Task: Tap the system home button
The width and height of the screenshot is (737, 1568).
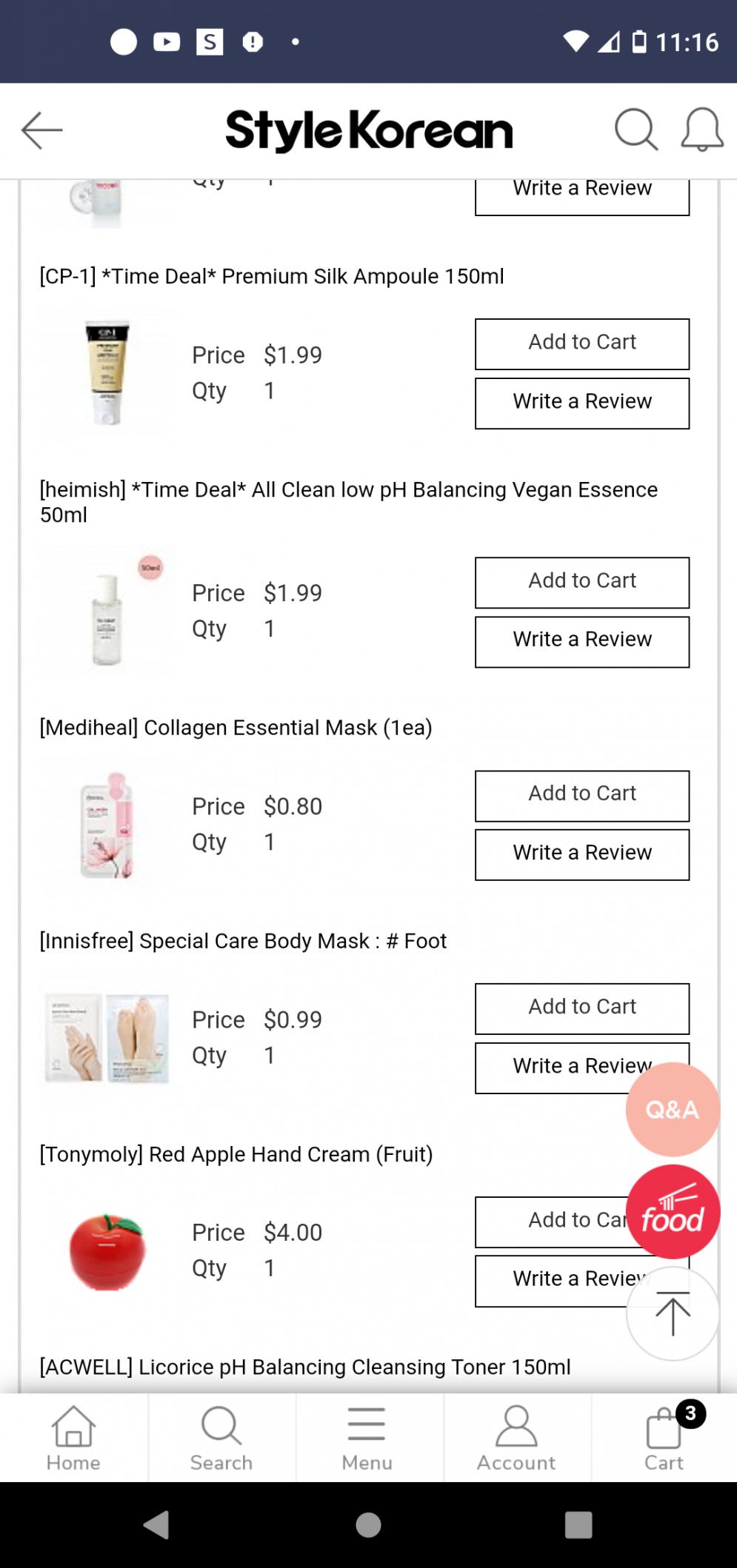Action: pyautogui.click(x=368, y=1525)
